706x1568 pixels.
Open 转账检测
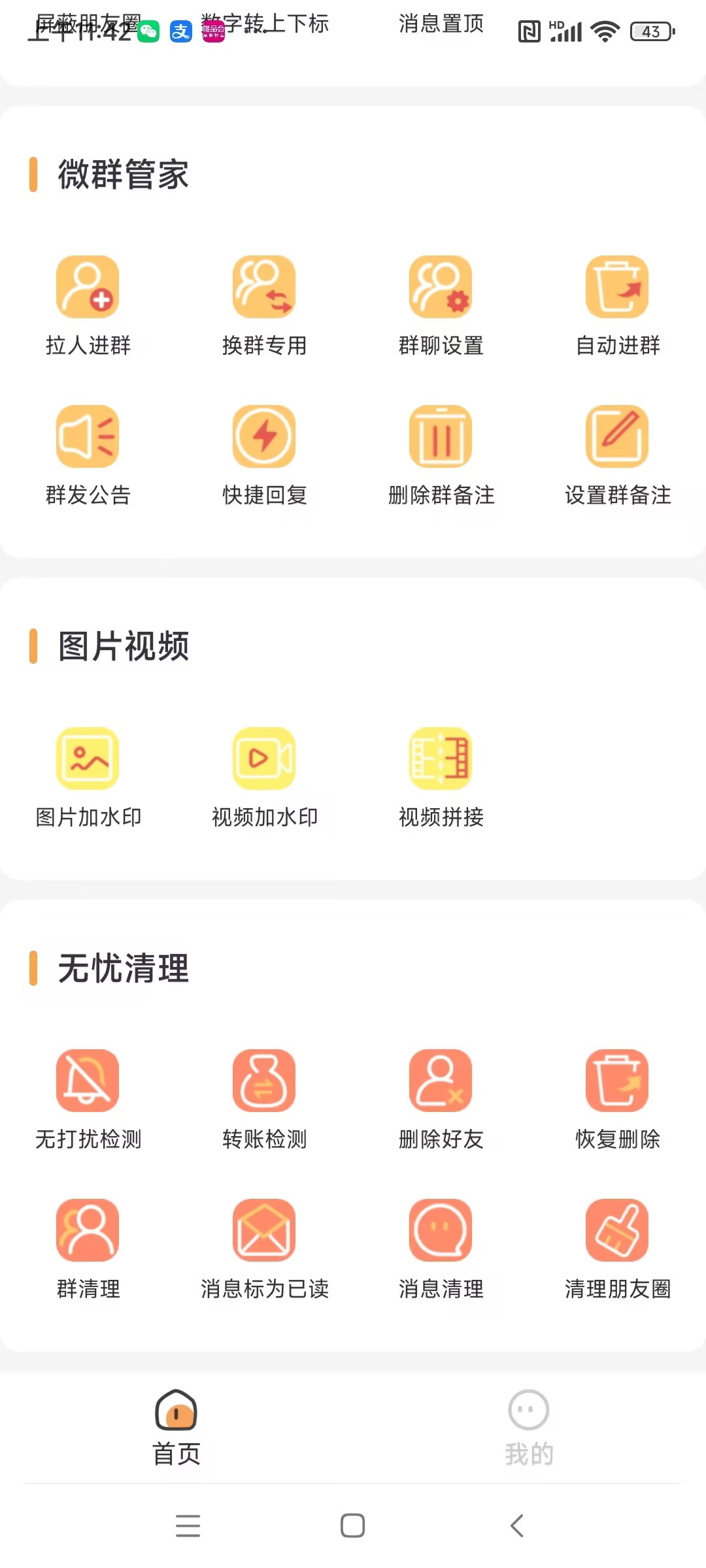264,1100
